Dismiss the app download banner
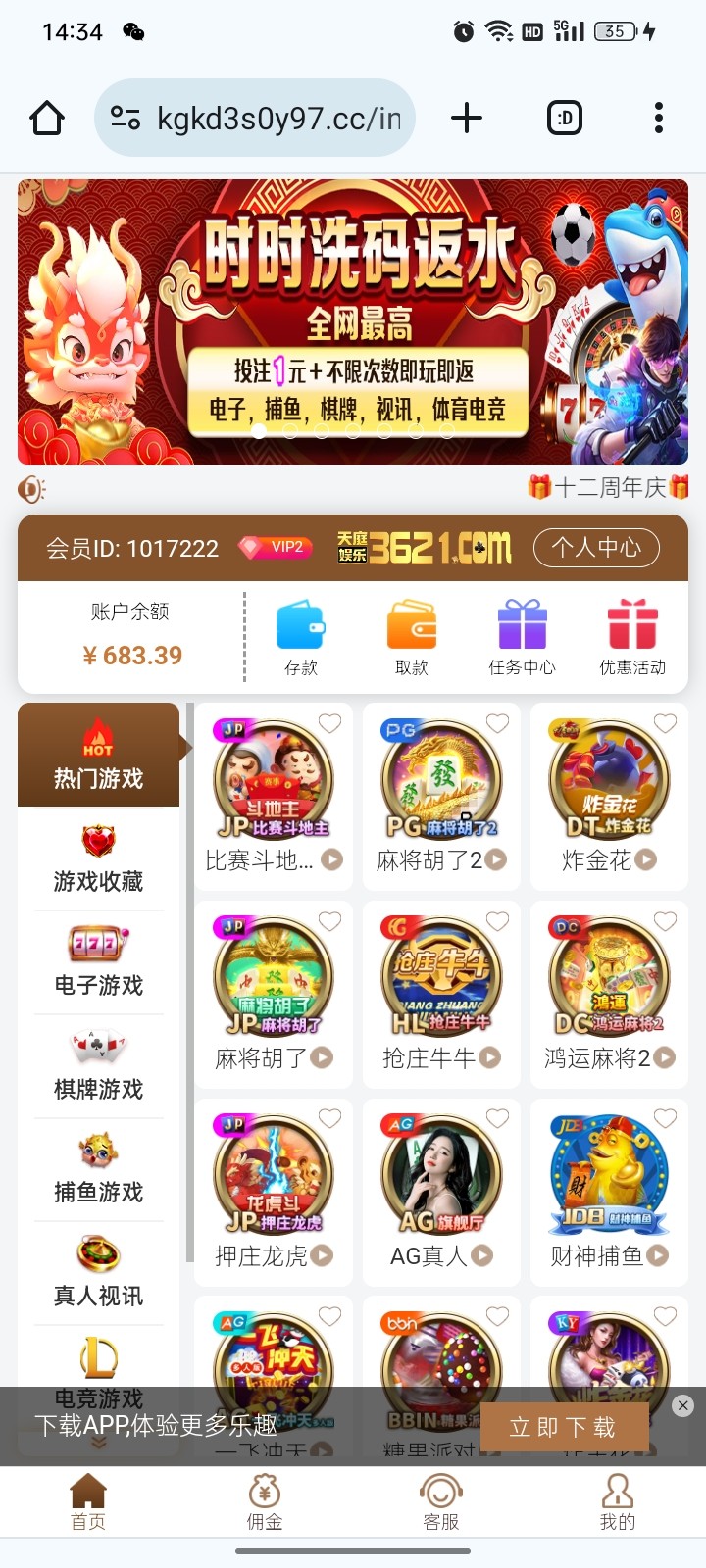Viewport: 706px width, 1568px height. tap(683, 1405)
